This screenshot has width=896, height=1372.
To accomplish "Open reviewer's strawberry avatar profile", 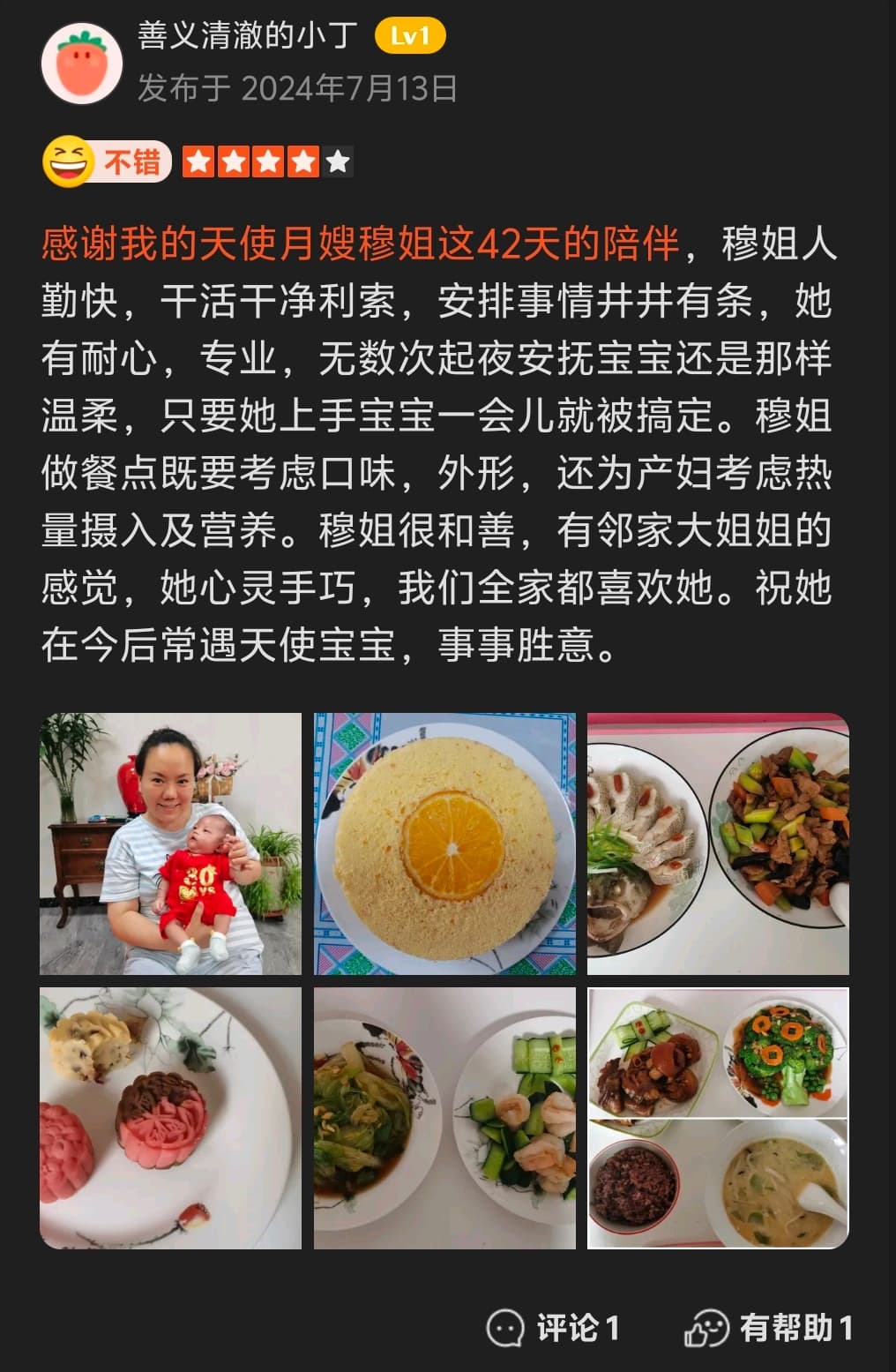I will pos(82,63).
